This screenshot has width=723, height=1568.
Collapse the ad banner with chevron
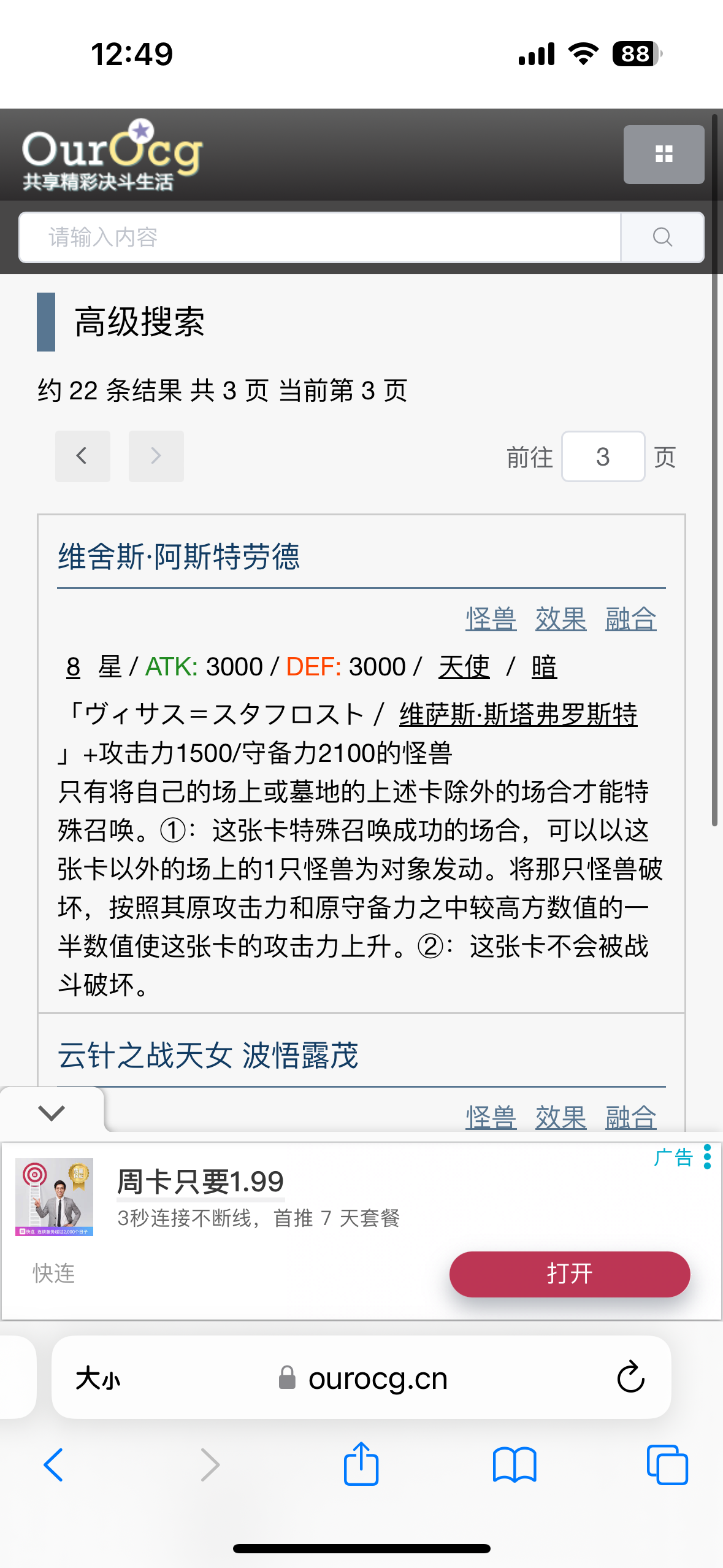tap(52, 1112)
